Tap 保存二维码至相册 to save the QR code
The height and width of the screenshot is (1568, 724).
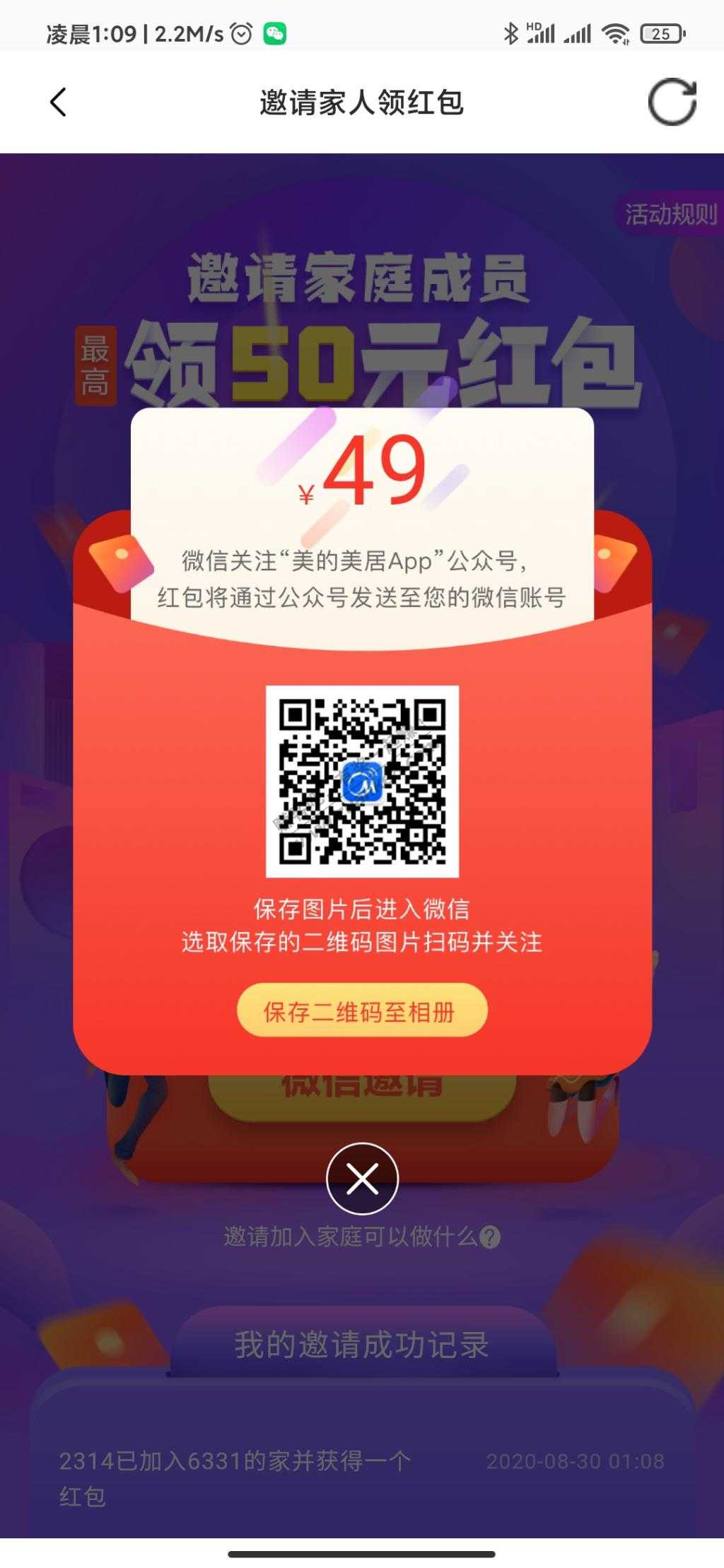point(361,1011)
